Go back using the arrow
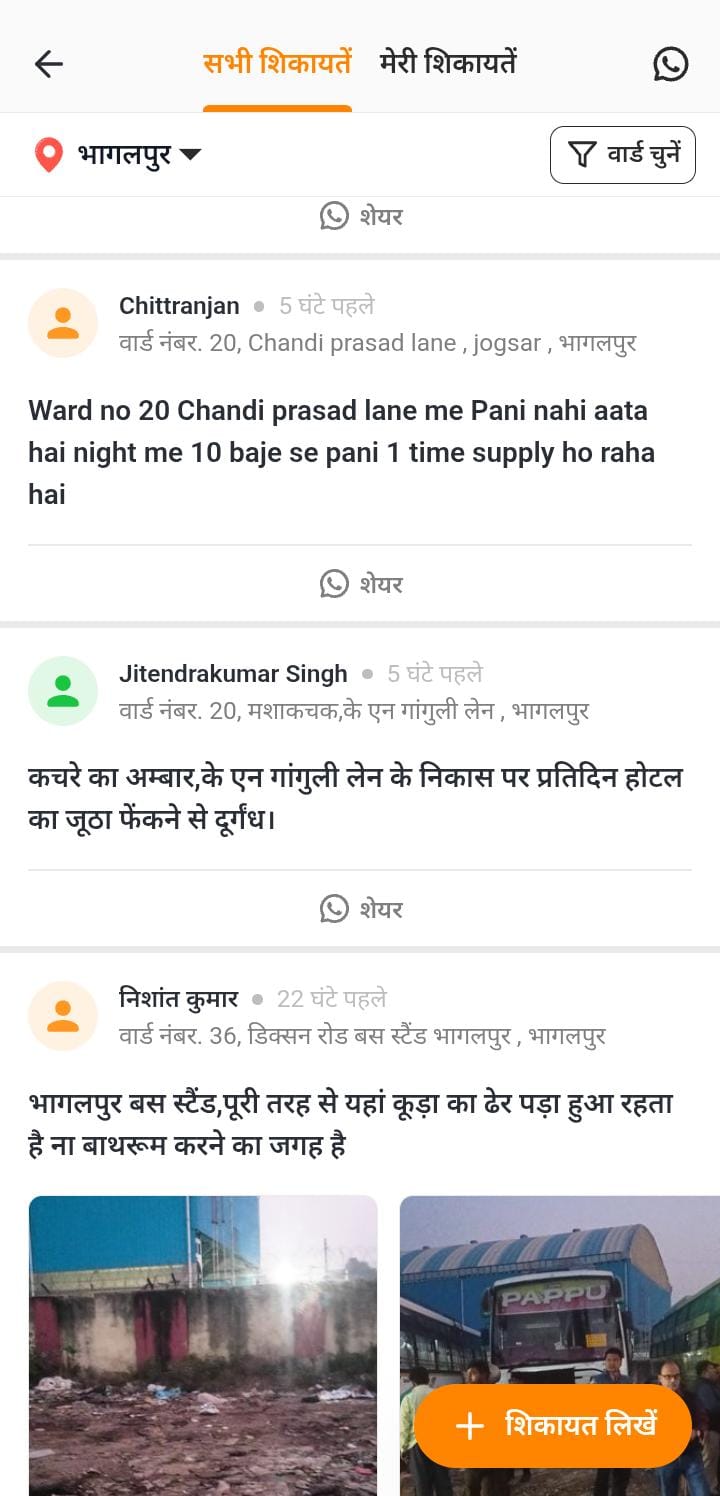Screen dimensions: 720x1496 (49, 64)
